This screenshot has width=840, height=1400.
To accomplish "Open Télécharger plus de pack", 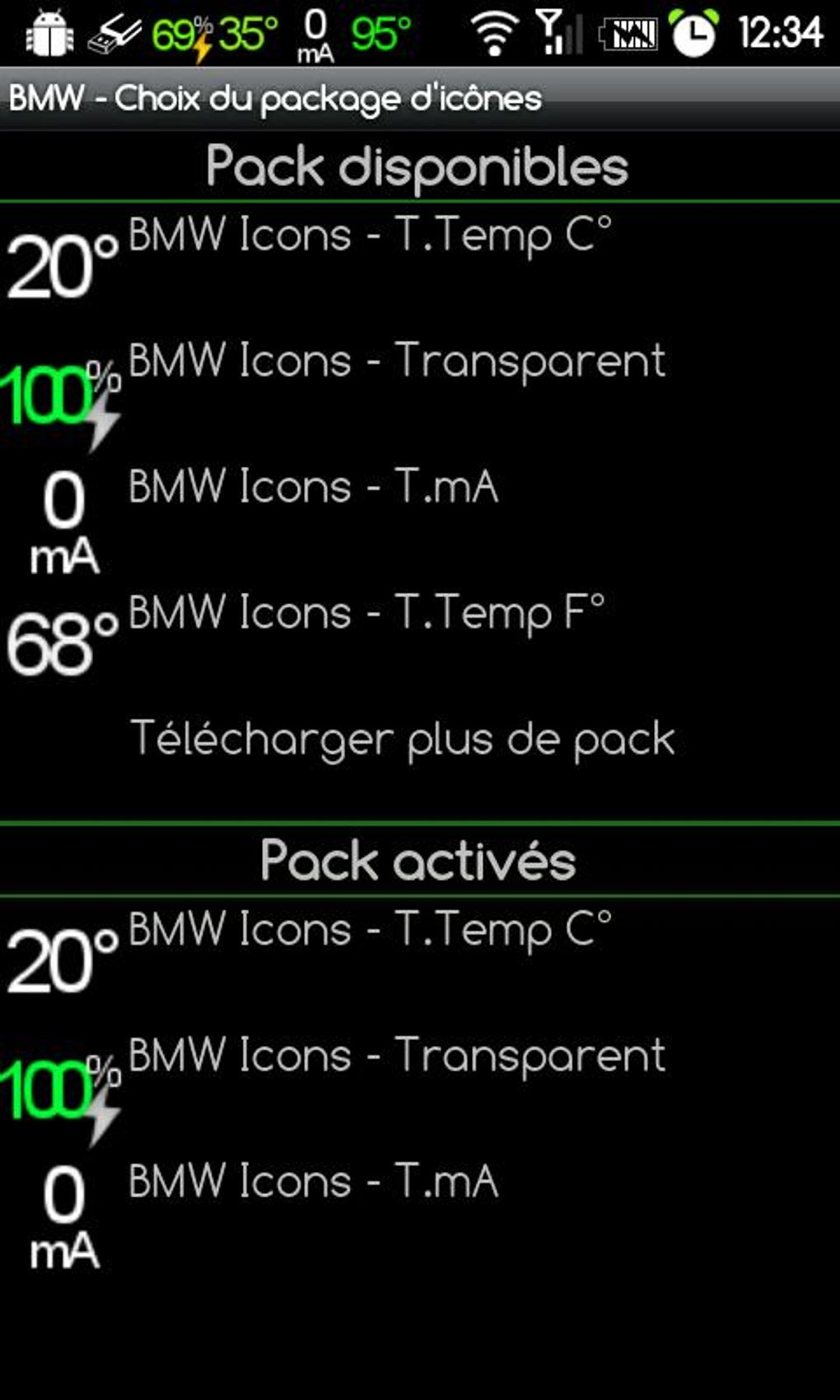I will 405,739.
